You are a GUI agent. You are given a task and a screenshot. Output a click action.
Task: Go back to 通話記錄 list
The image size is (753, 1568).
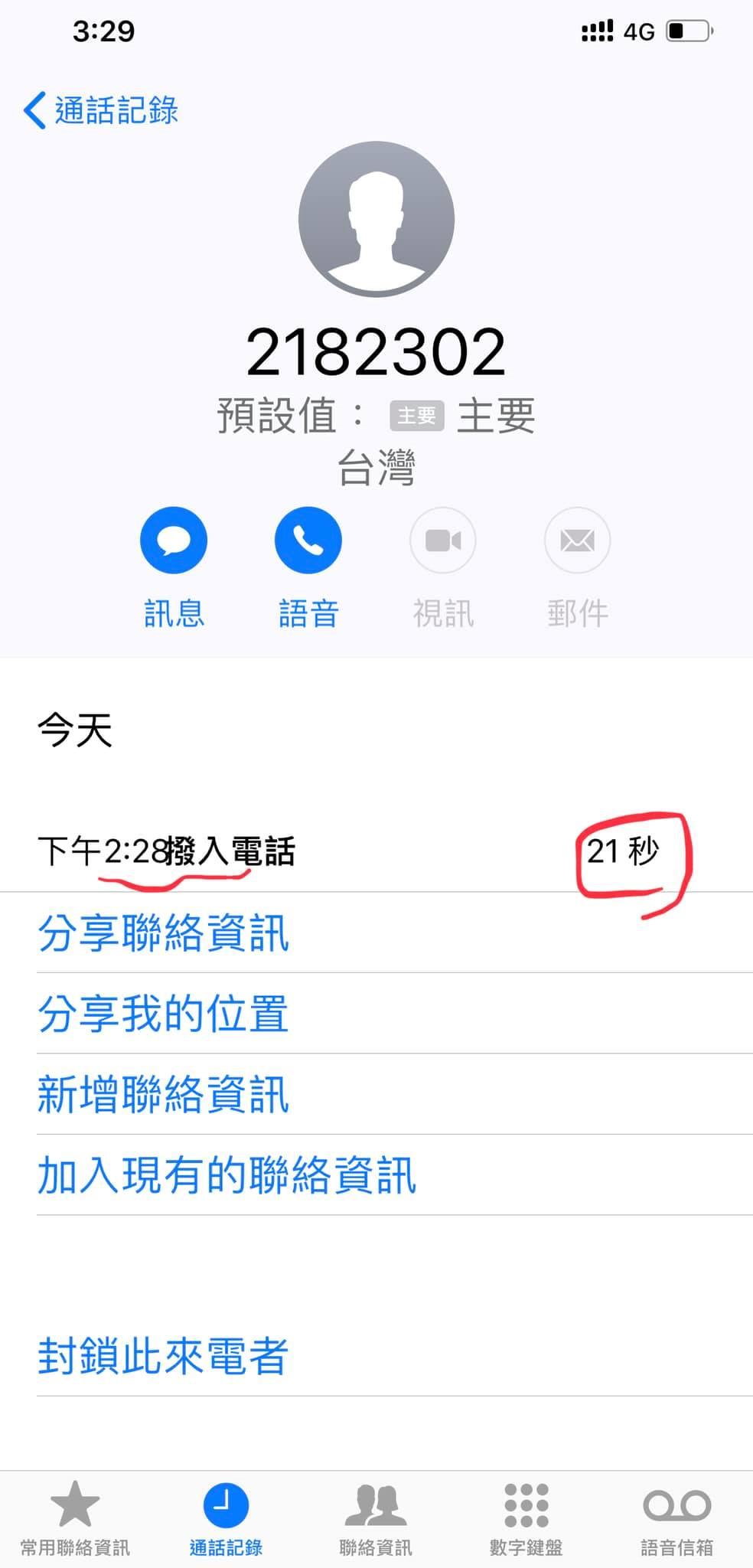coord(101,110)
